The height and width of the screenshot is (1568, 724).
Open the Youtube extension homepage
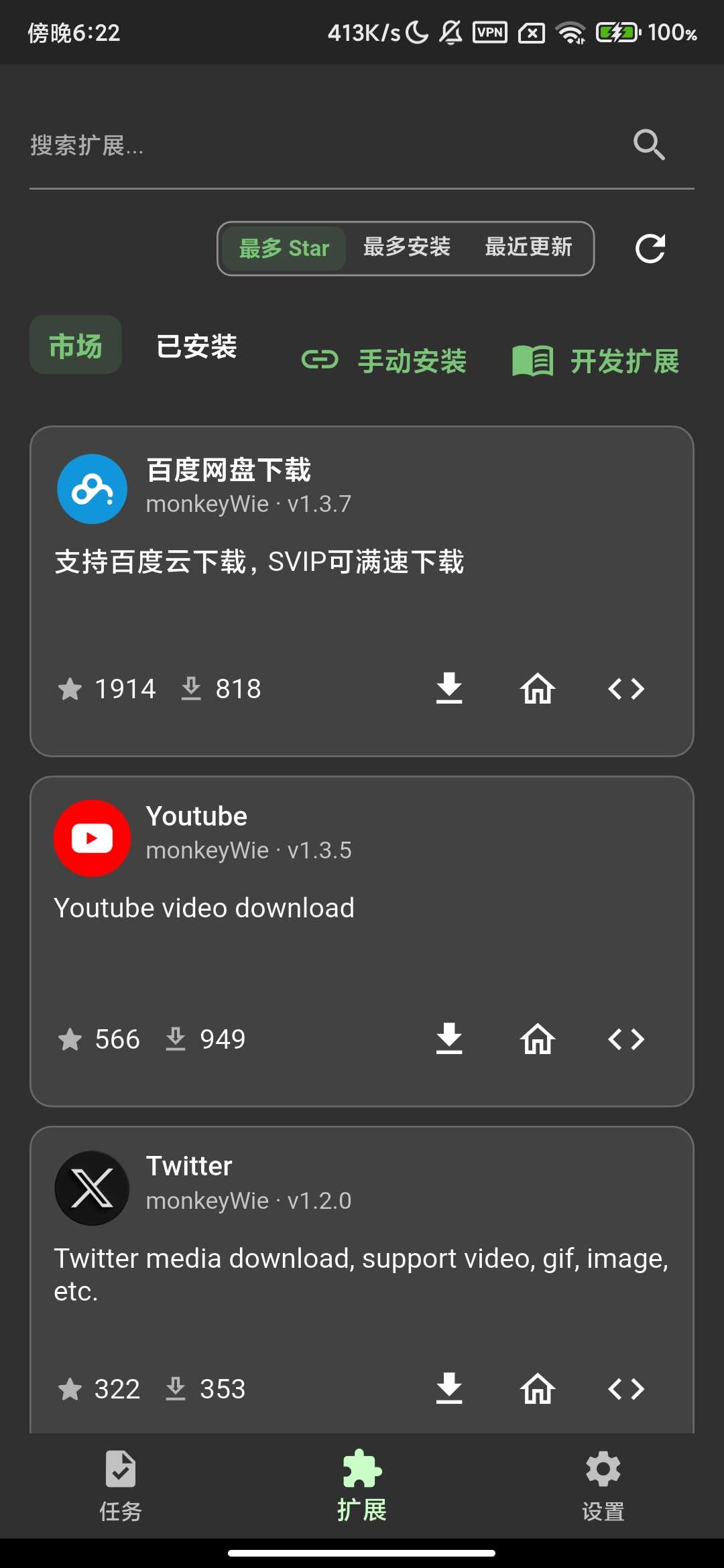point(537,1039)
